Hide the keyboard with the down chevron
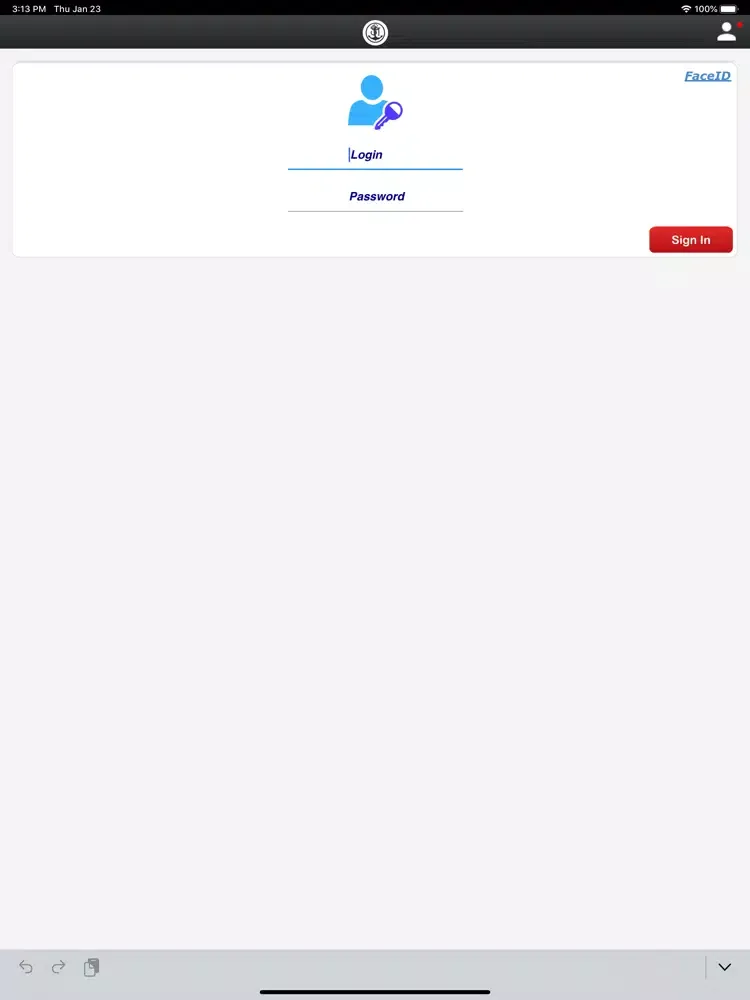 point(725,967)
